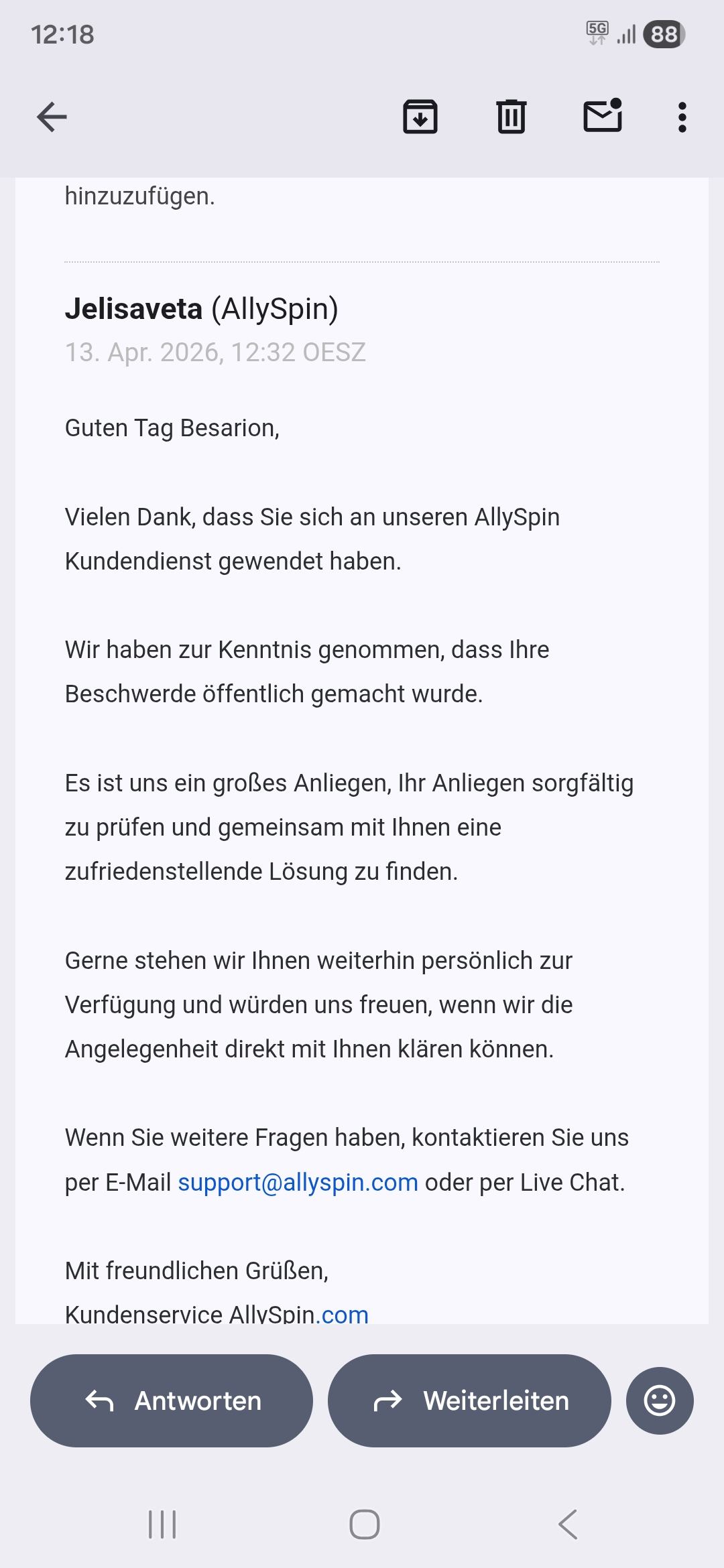The height and width of the screenshot is (1568, 724).
Task: Open recent apps from the navigation bar
Action: [x=162, y=1524]
